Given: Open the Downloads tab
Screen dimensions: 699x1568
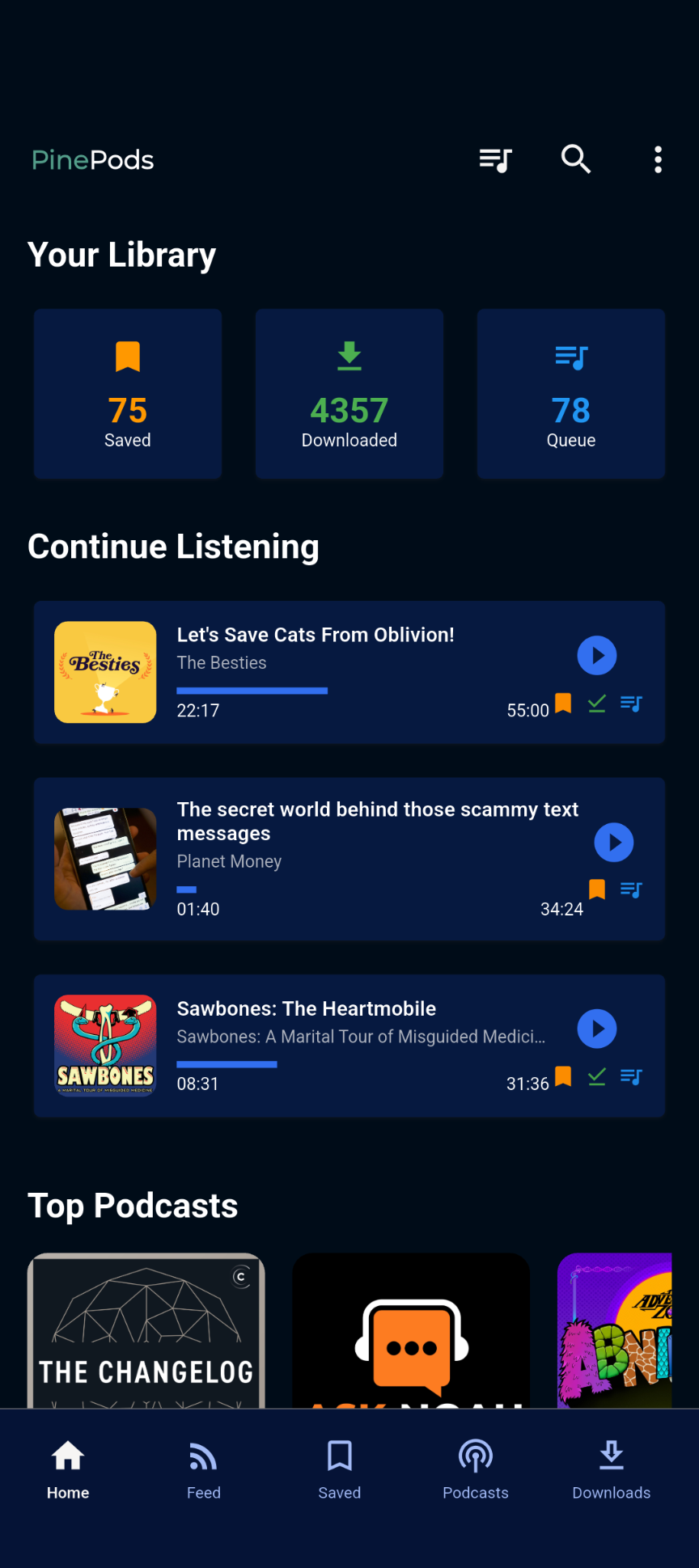Looking at the screenshot, I should click(612, 1469).
